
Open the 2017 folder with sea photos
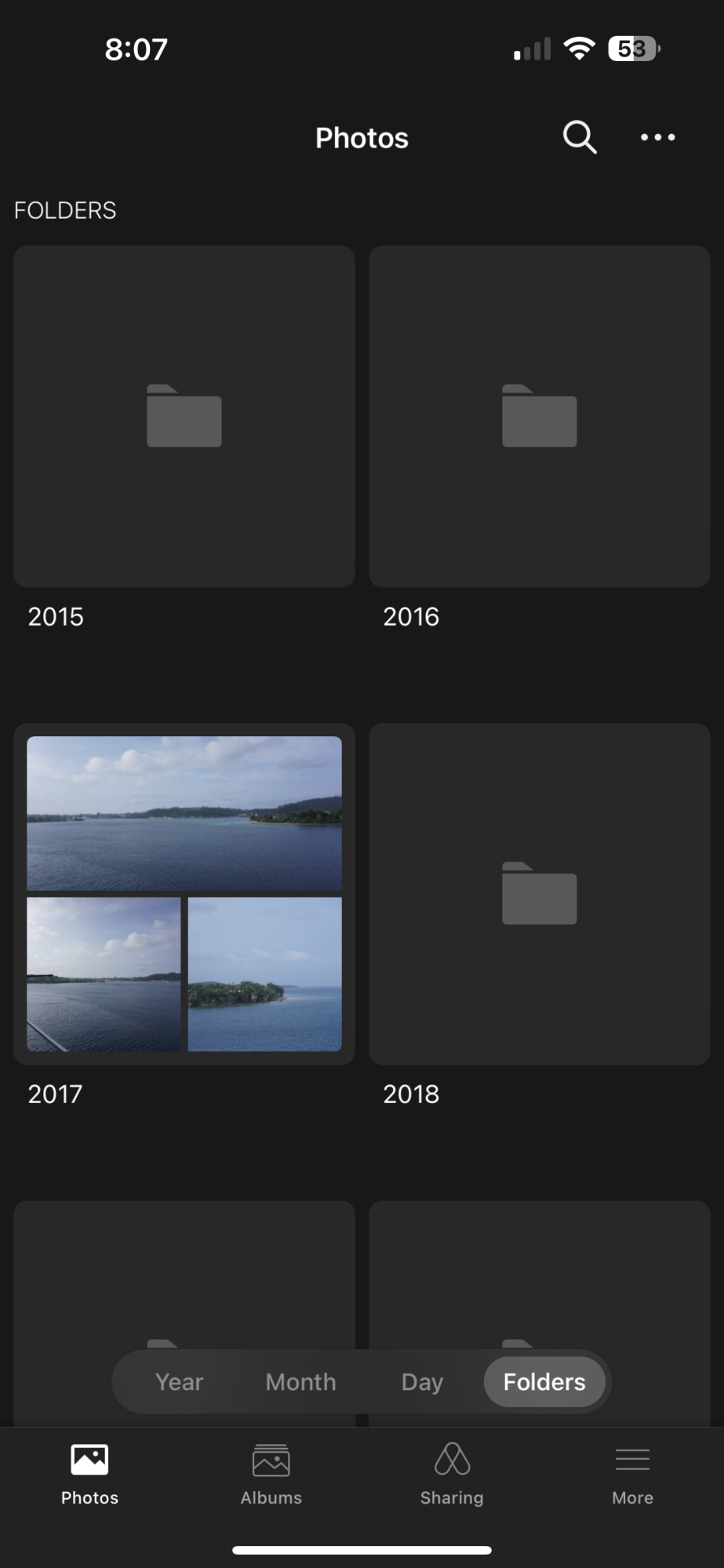184,894
